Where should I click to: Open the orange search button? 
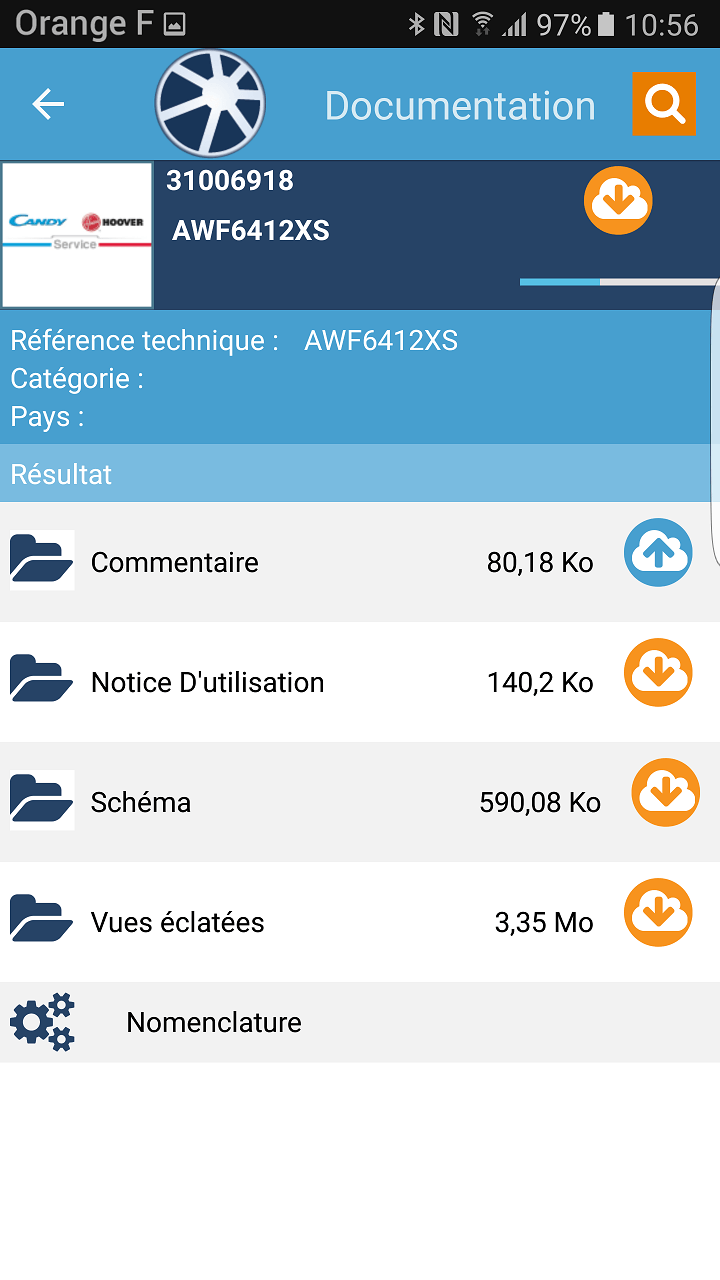(663, 103)
